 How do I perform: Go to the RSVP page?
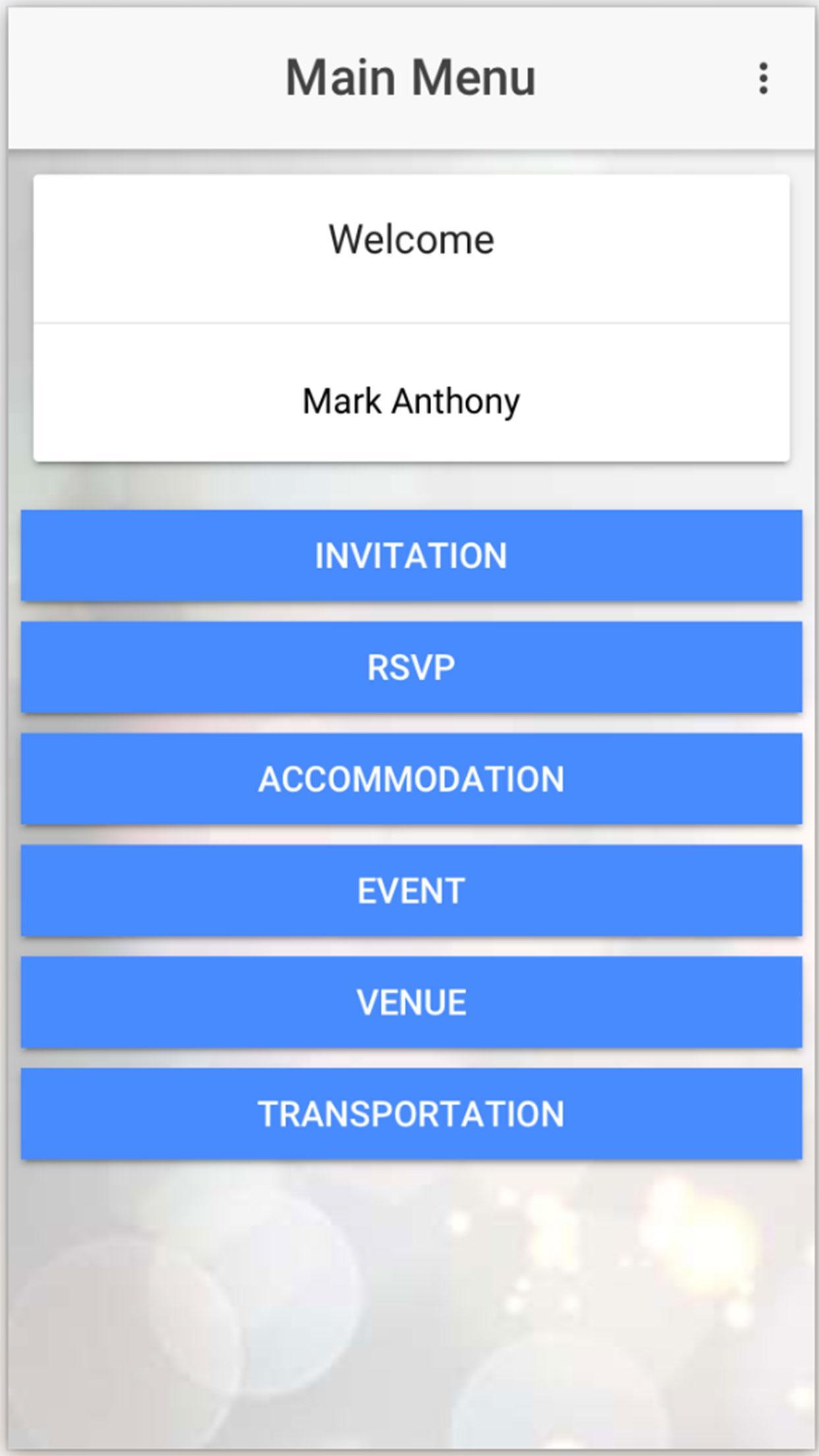411,667
